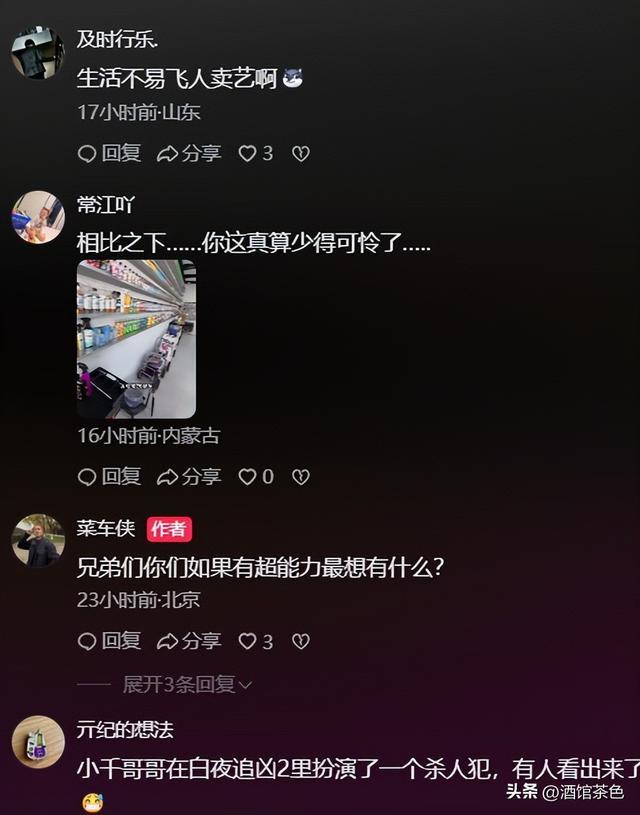This screenshot has width=640, height=815.
Task: Dislike the comment by 常江吖
Action: (x=300, y=477)
